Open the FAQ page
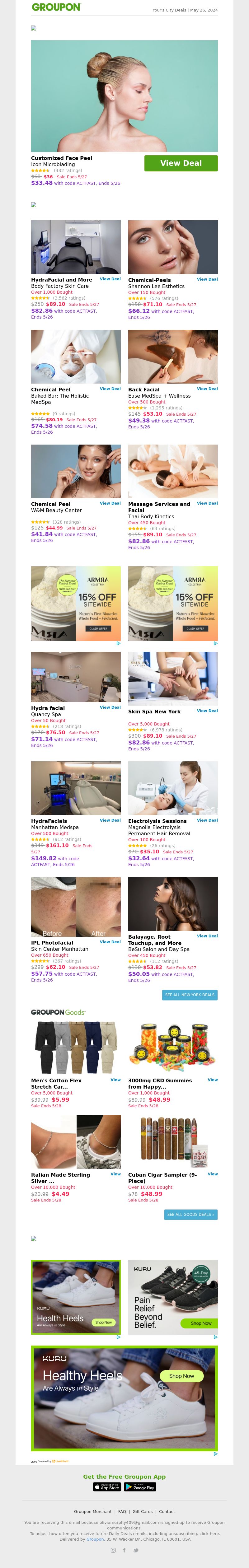Image resolution: width=249 pixels, height=1568 pixels. [122, 1511]
